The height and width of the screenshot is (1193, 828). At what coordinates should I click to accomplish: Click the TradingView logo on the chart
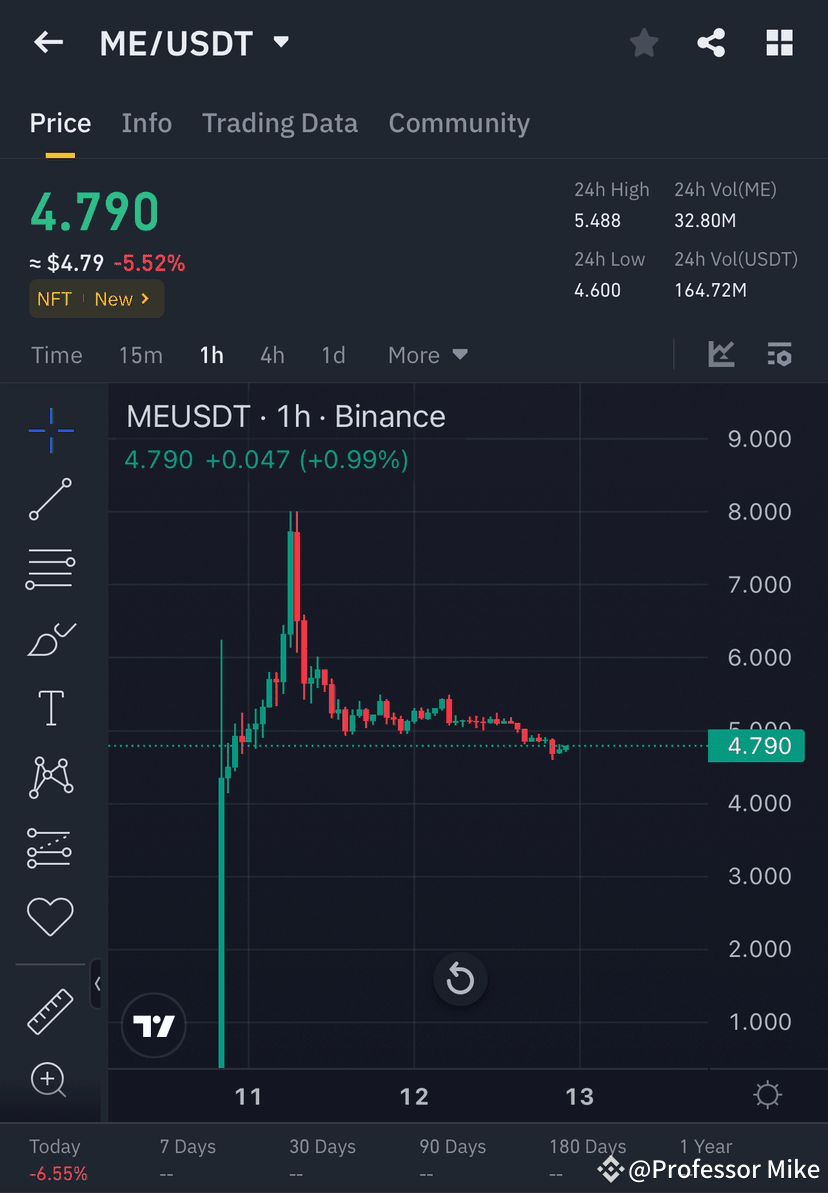coord(153,1025)
